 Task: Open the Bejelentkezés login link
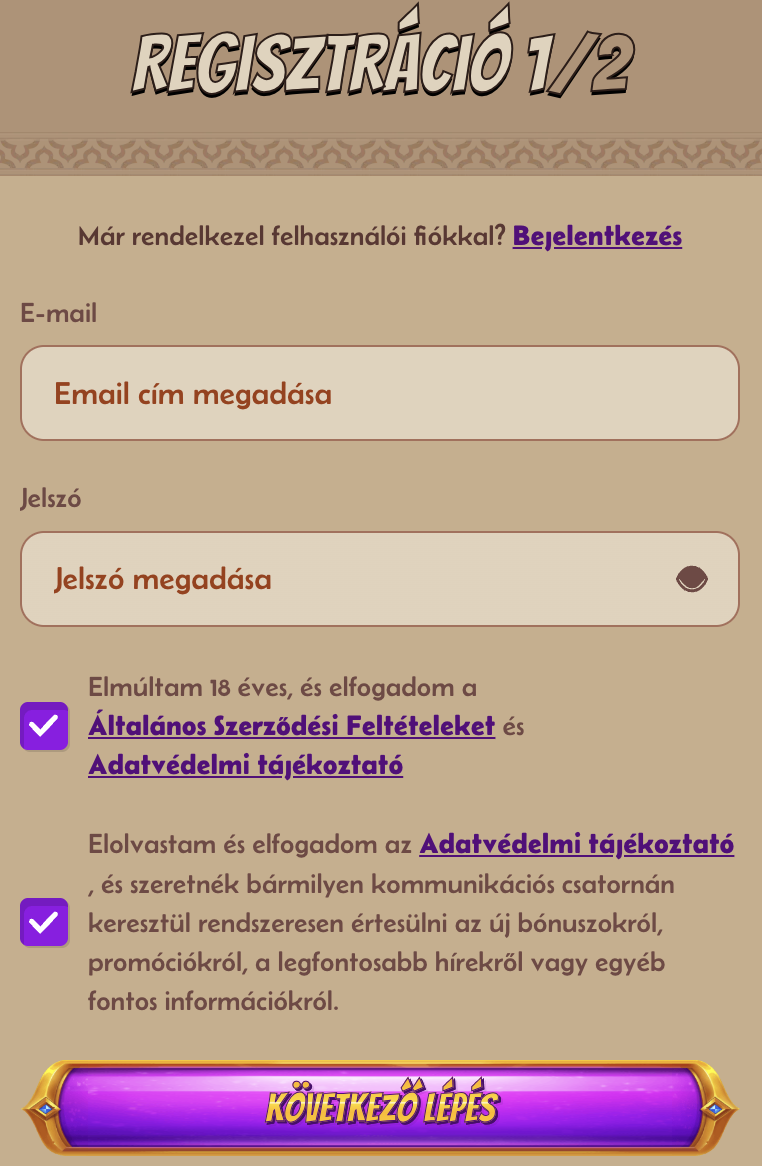pos(597,237)
